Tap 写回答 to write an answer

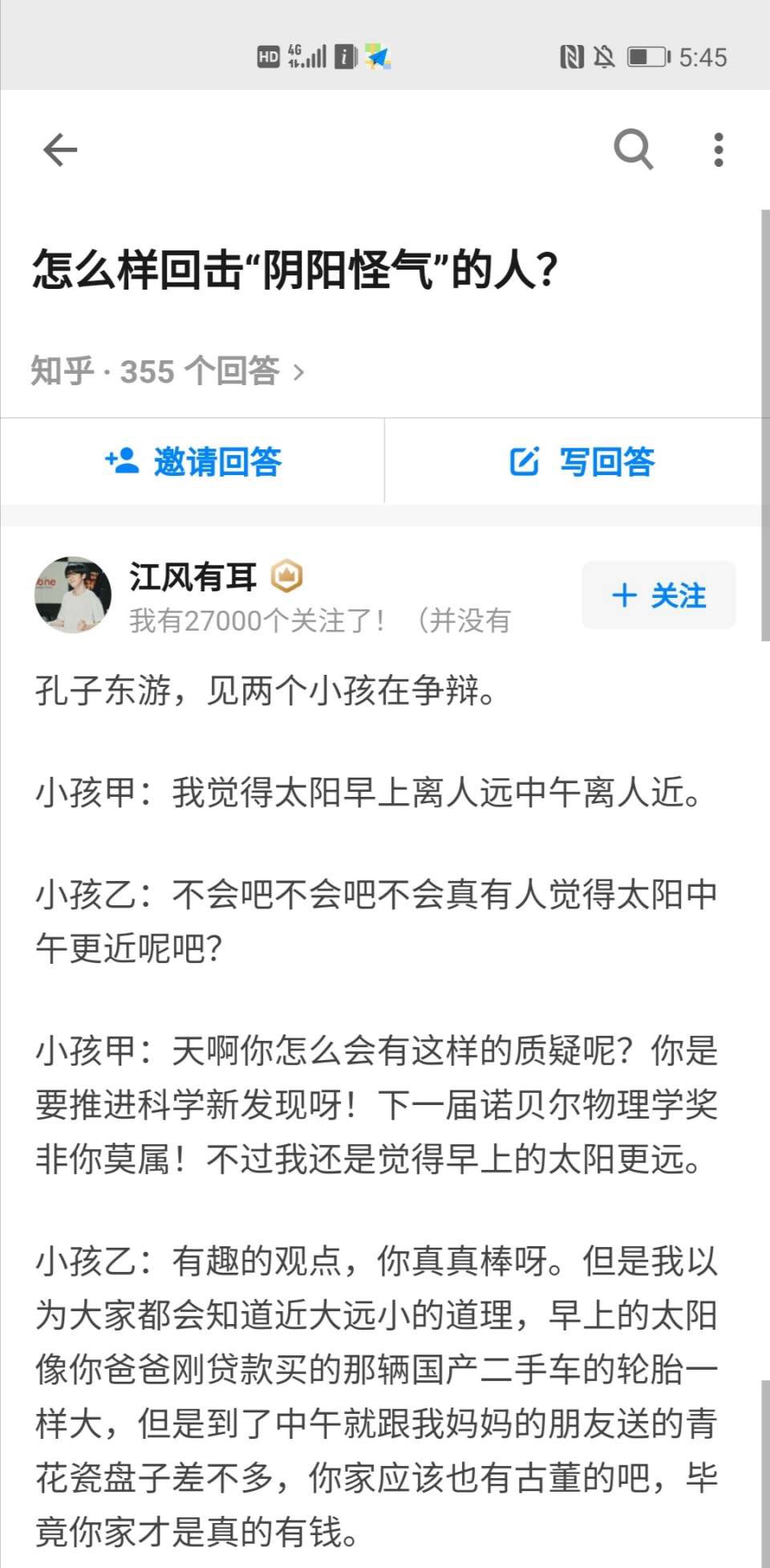coord(582,461)
